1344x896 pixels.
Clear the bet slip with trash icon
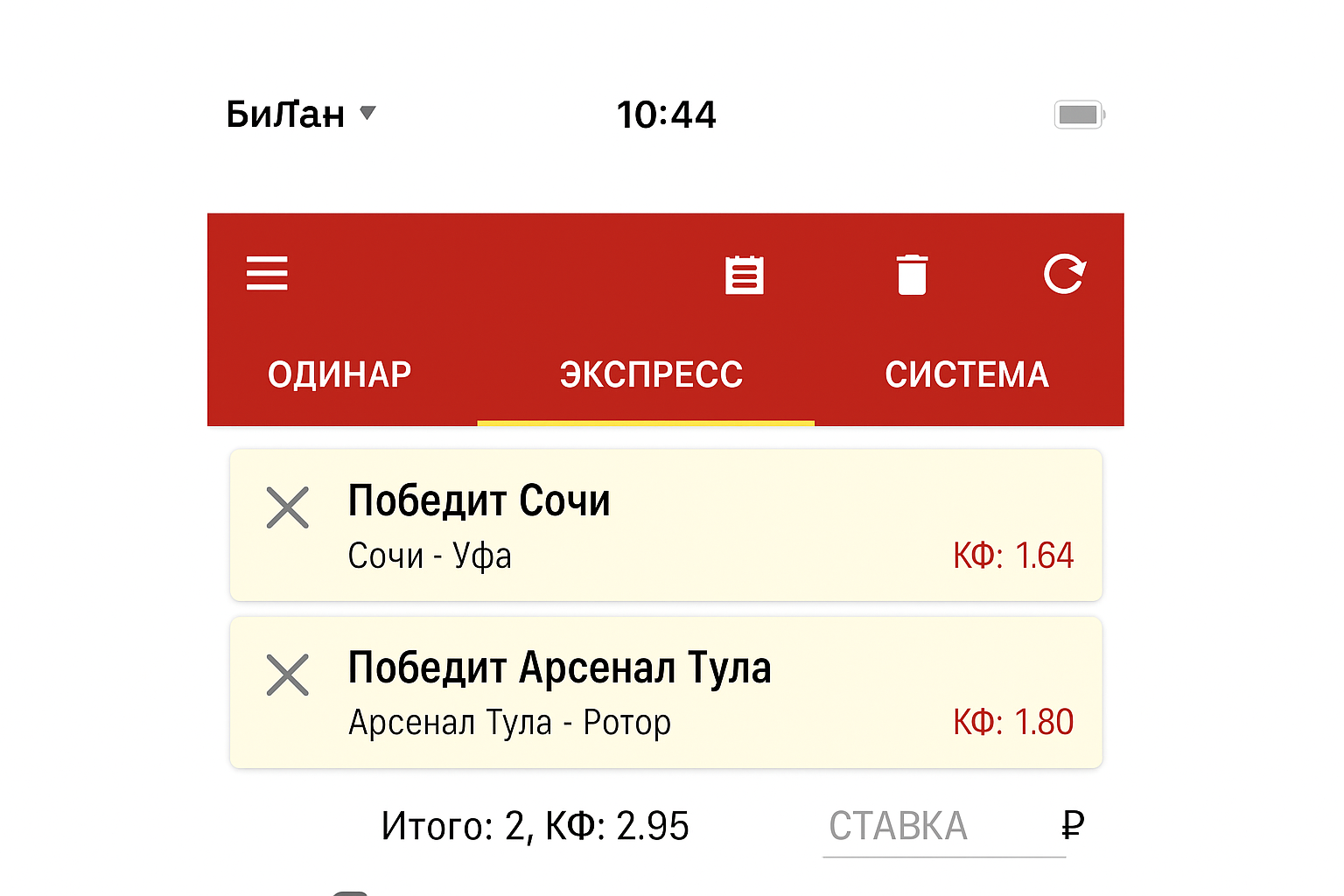tap(912, 275)
